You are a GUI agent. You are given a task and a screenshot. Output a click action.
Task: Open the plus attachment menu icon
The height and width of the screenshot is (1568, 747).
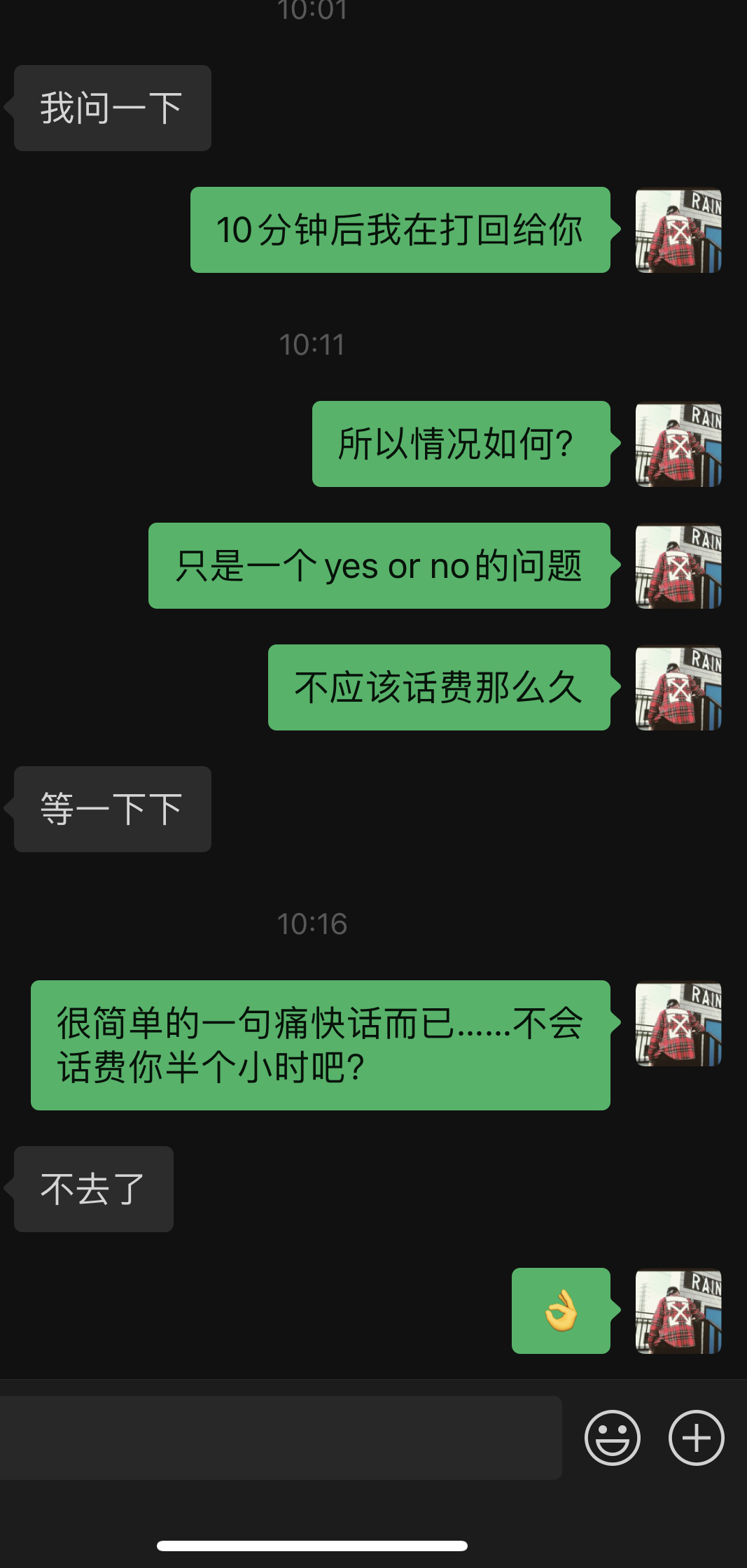tap(696, 1436)
